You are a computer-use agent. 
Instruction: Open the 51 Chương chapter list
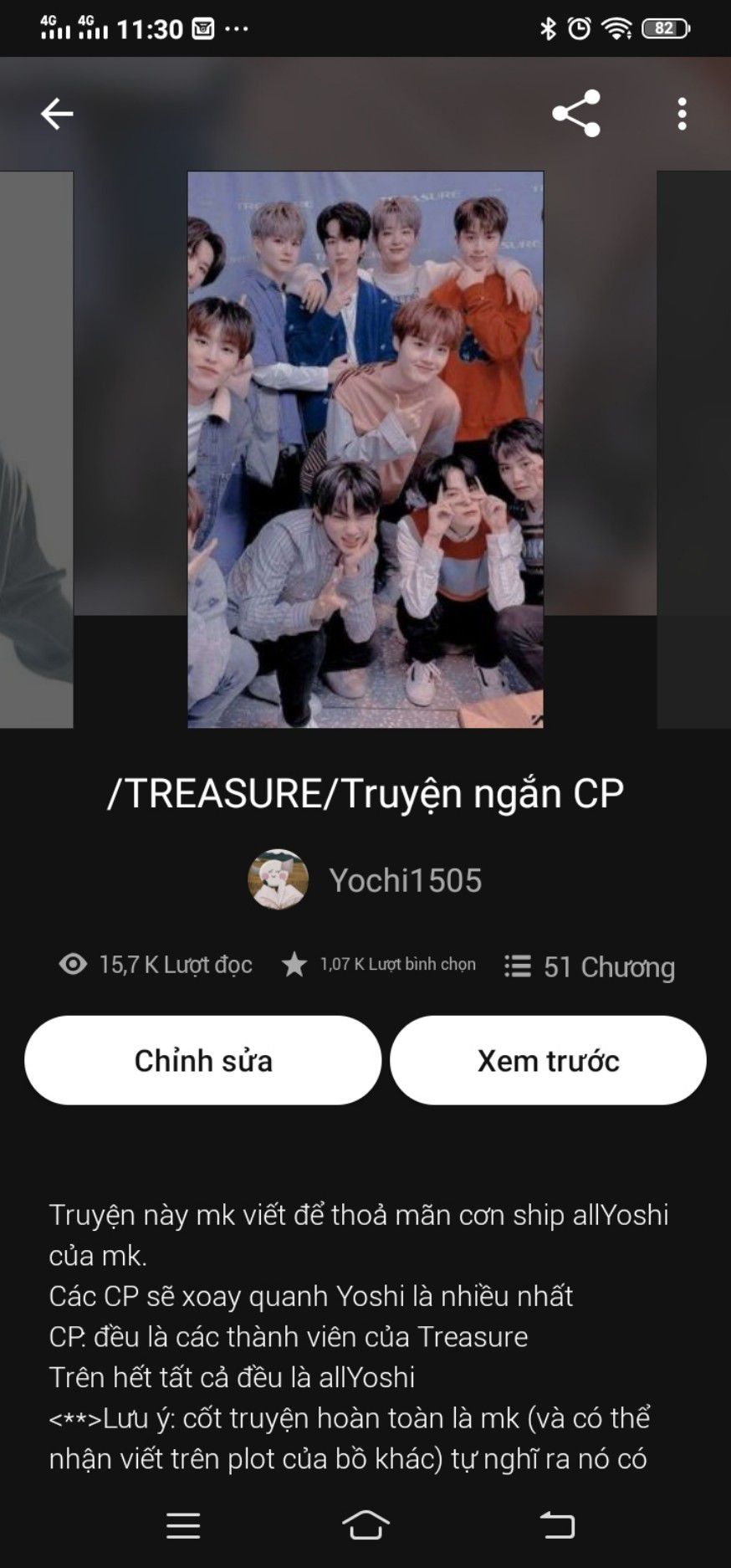(x=590, y=966)
